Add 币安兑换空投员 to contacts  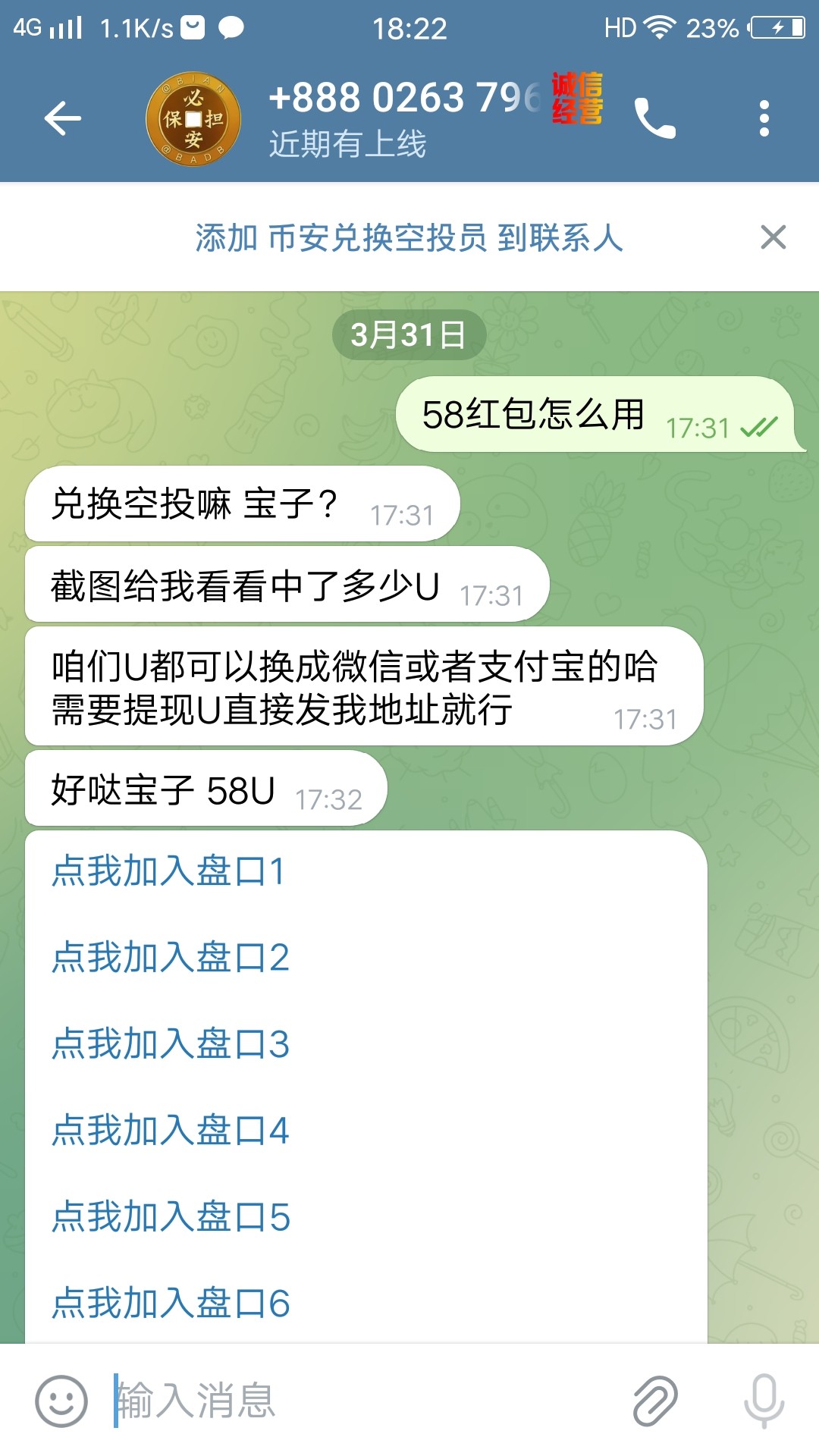tap(409, 238)
